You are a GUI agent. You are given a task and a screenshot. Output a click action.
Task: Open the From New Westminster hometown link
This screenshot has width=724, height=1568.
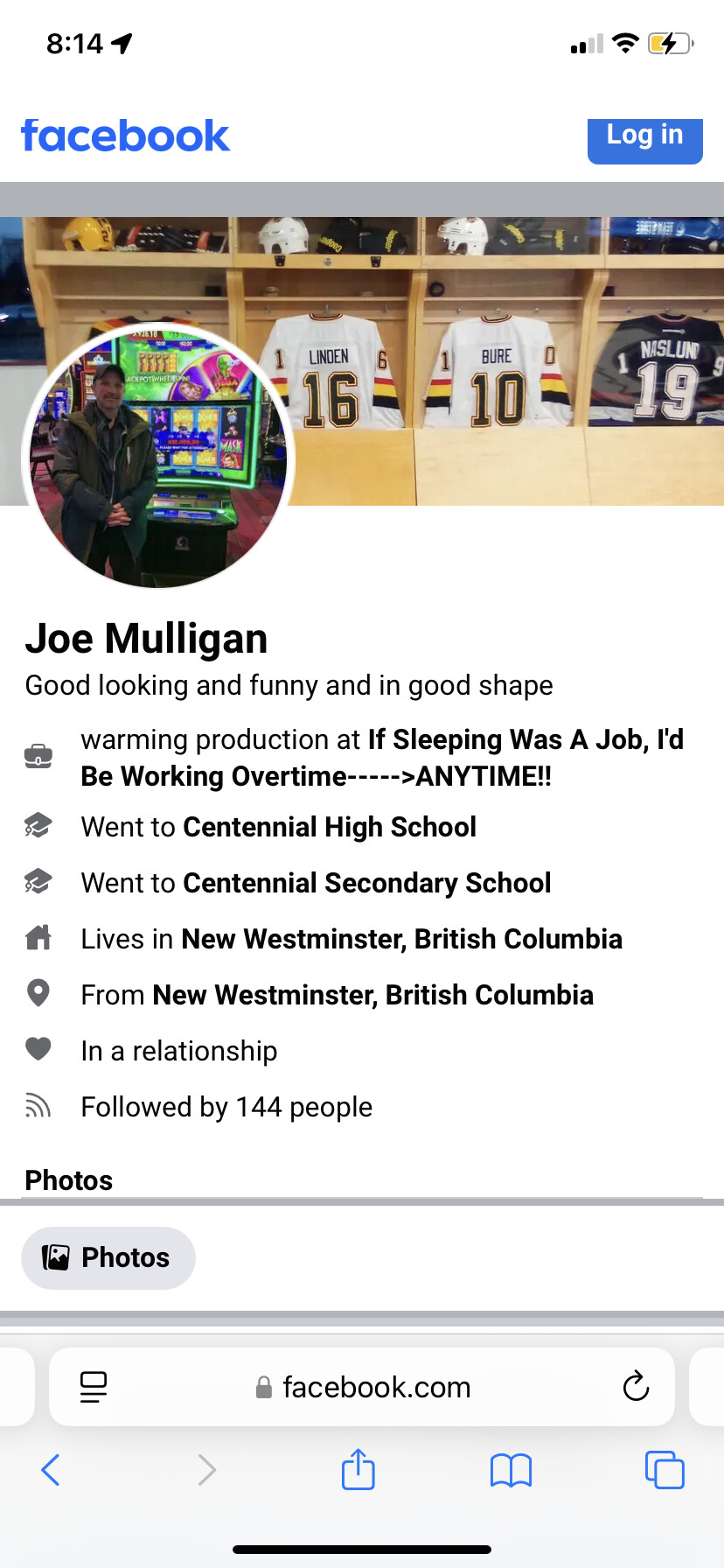tap(372, 995)
